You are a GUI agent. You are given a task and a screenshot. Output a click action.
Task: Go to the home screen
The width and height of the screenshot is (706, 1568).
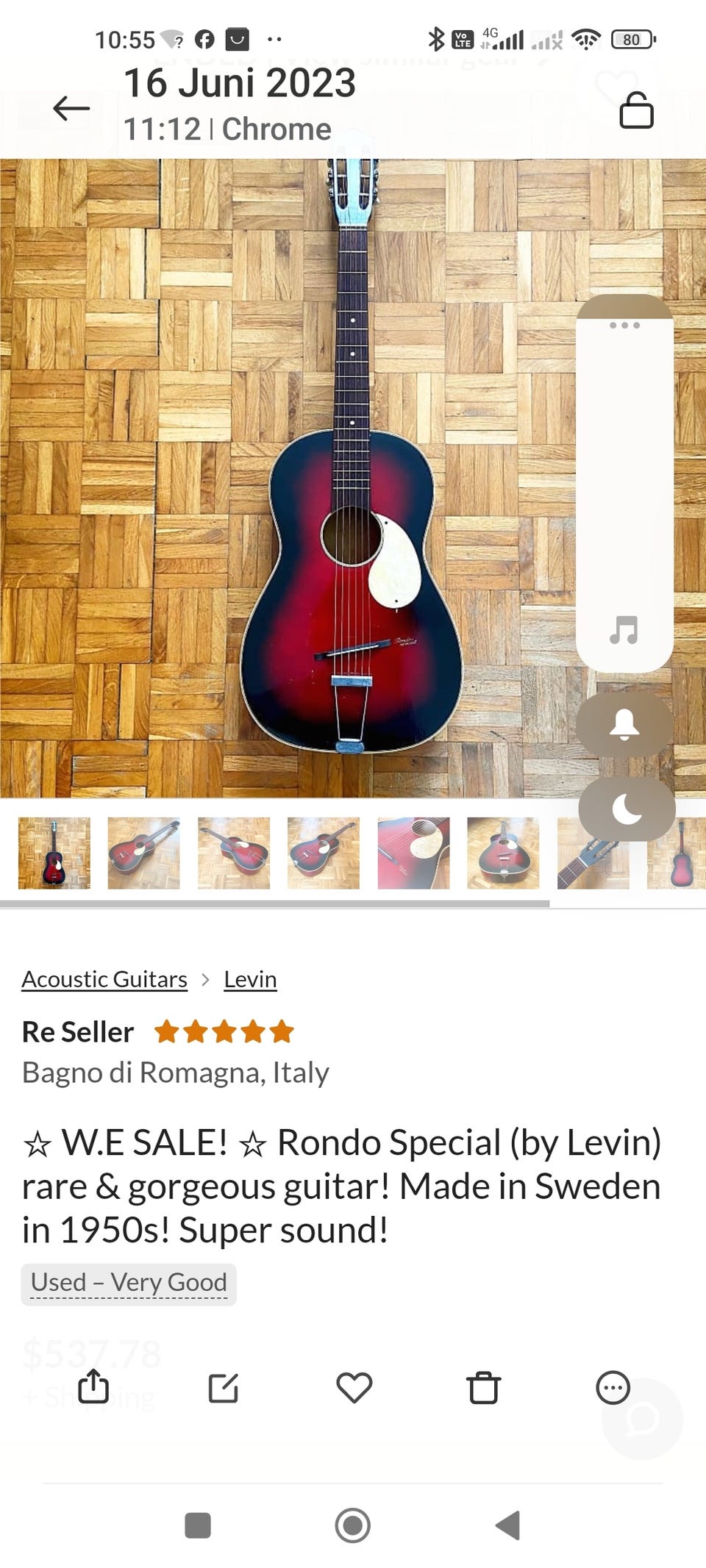tap(353, 1525)
